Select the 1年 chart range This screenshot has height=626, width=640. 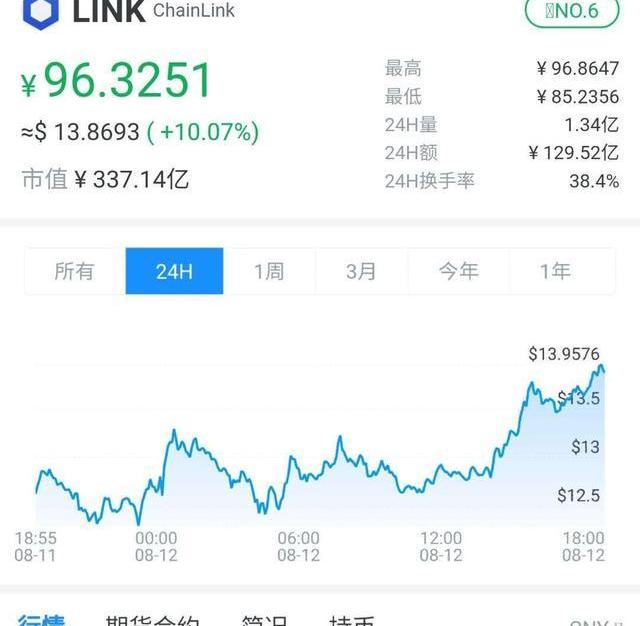(x=555, y=271)
